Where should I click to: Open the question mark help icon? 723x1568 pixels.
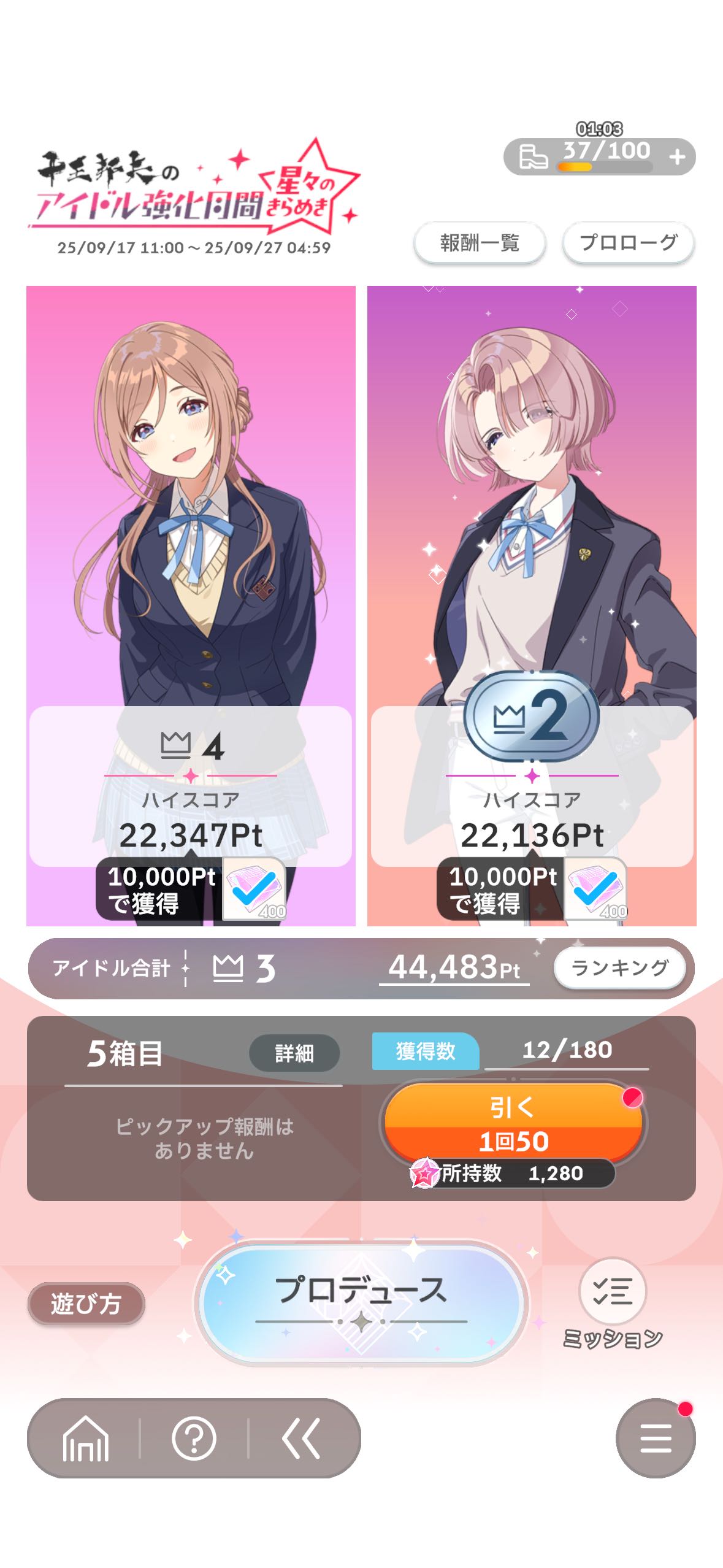[194, 1439]
